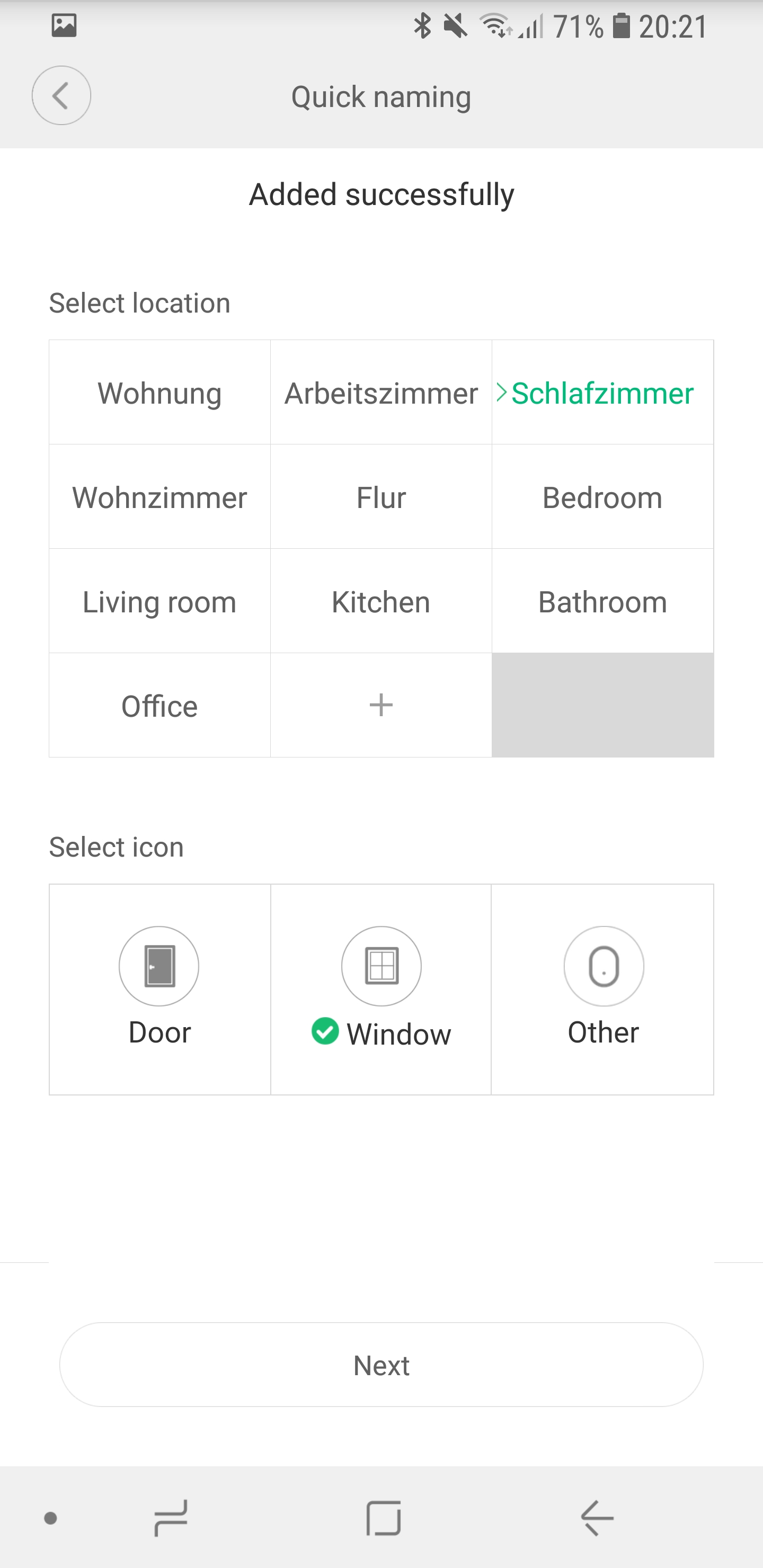Tap Next to continue
Viewport: 763px width, 1568px height.
coord(381,1365)
